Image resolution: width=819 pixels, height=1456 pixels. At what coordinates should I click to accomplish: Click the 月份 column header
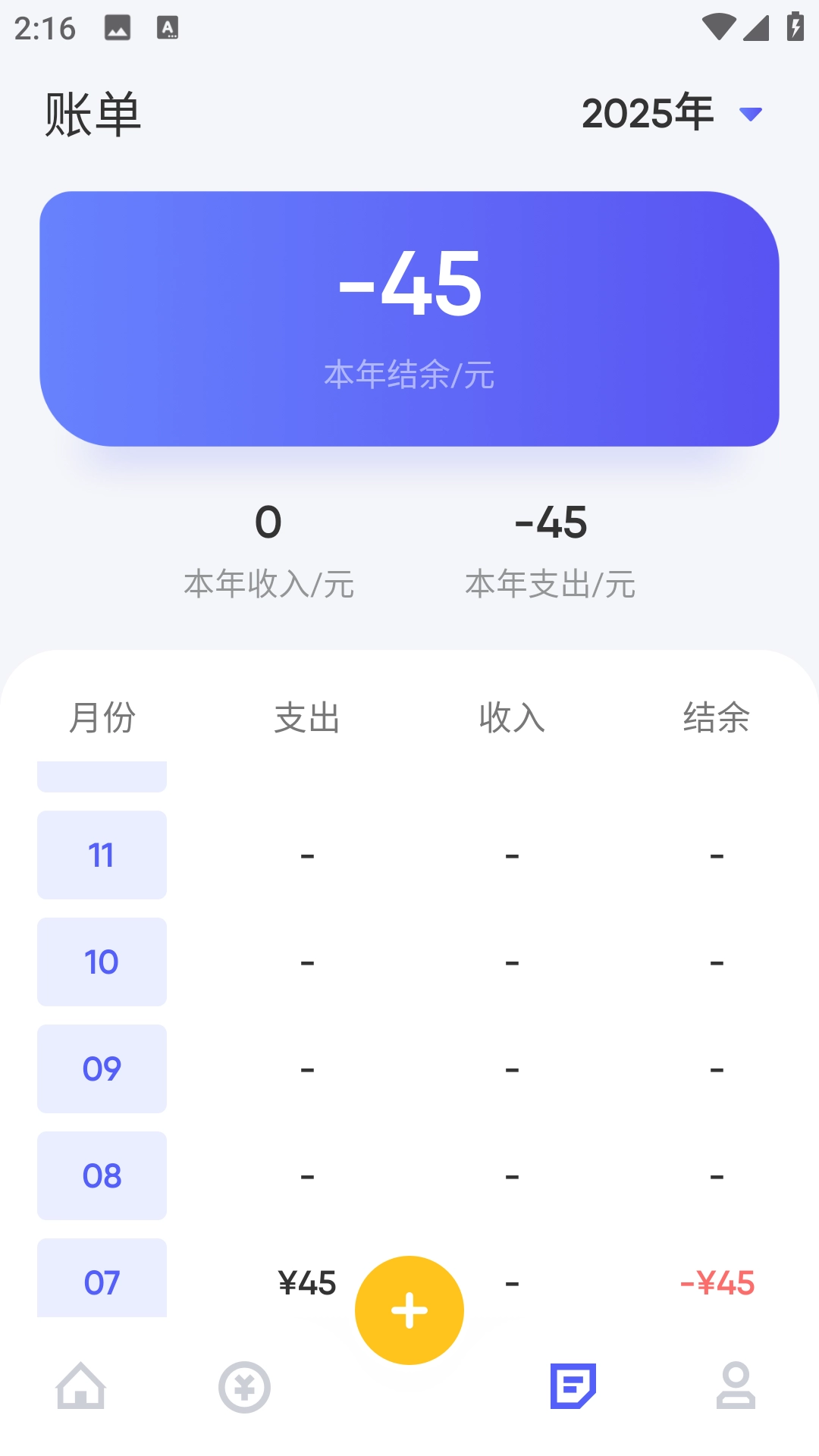(x=101, y=719)
